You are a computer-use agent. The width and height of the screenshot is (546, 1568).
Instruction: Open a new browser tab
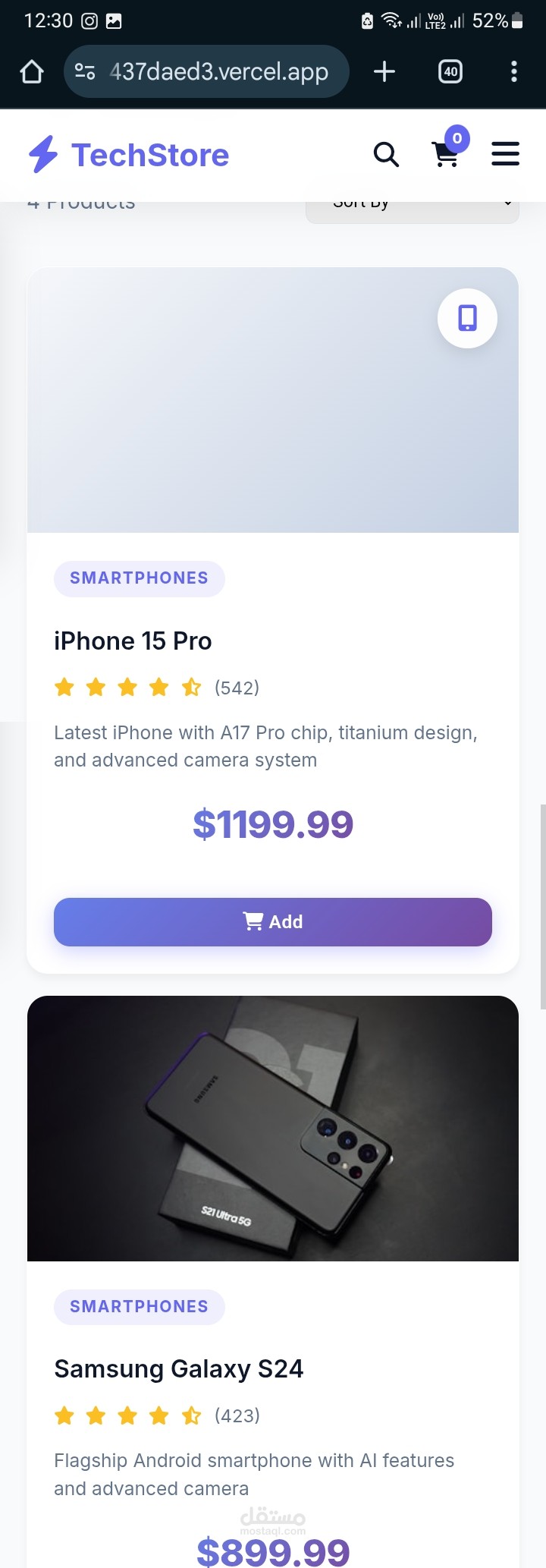pos(384,72)
